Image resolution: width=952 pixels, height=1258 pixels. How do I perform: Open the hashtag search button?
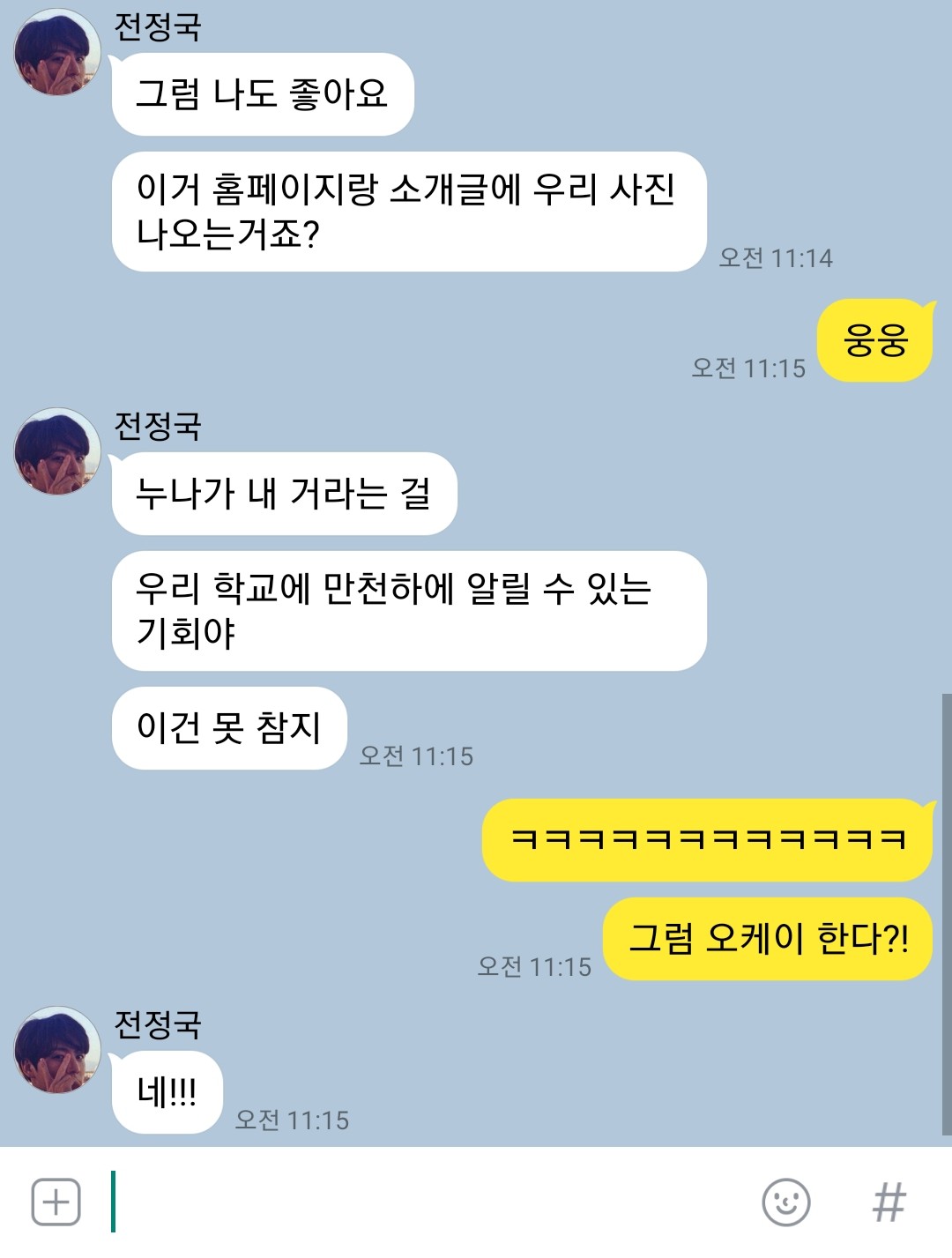pos(889,1202)
